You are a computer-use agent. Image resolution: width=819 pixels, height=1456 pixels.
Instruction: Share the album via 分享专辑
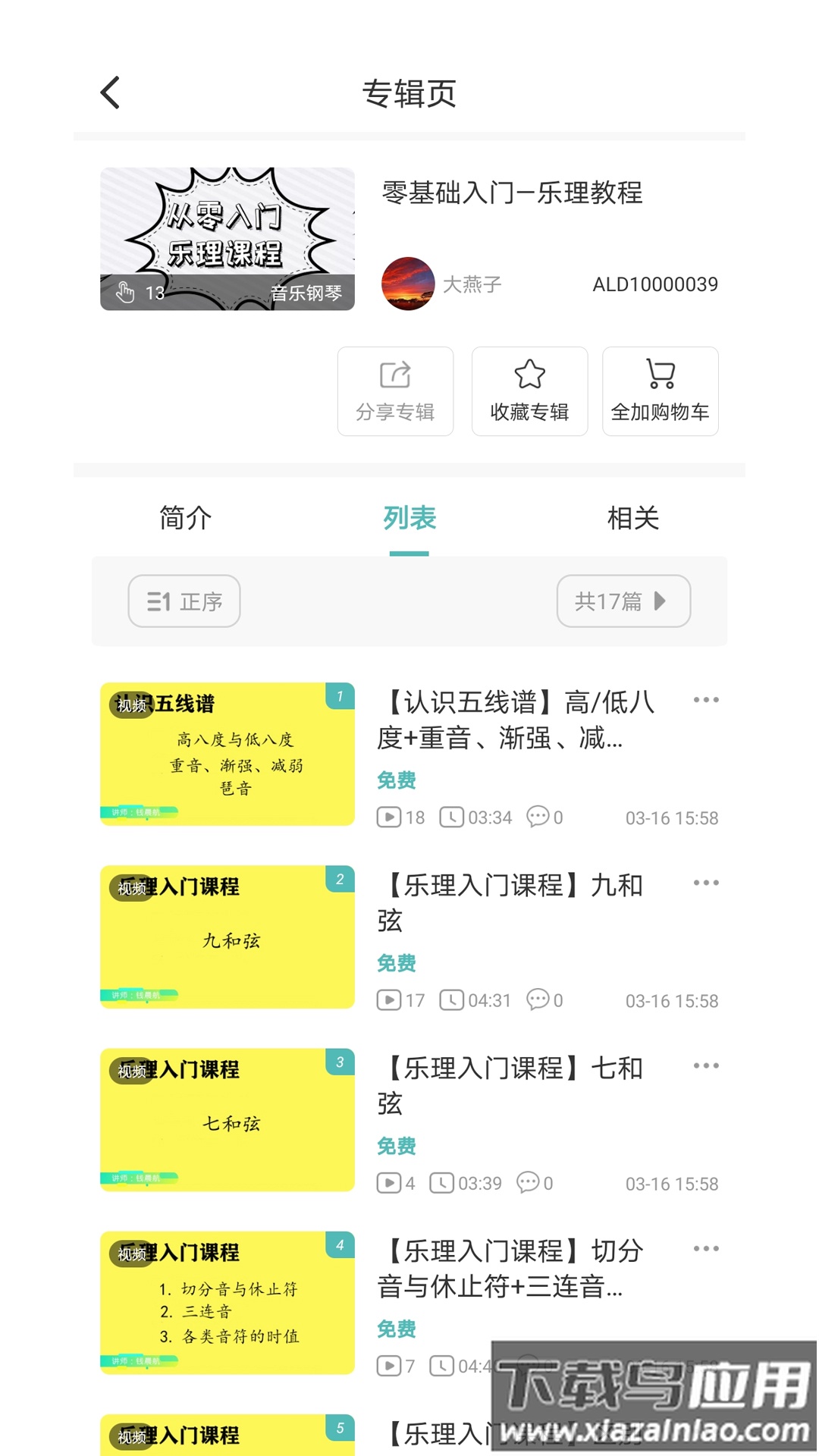pos(395,391)
